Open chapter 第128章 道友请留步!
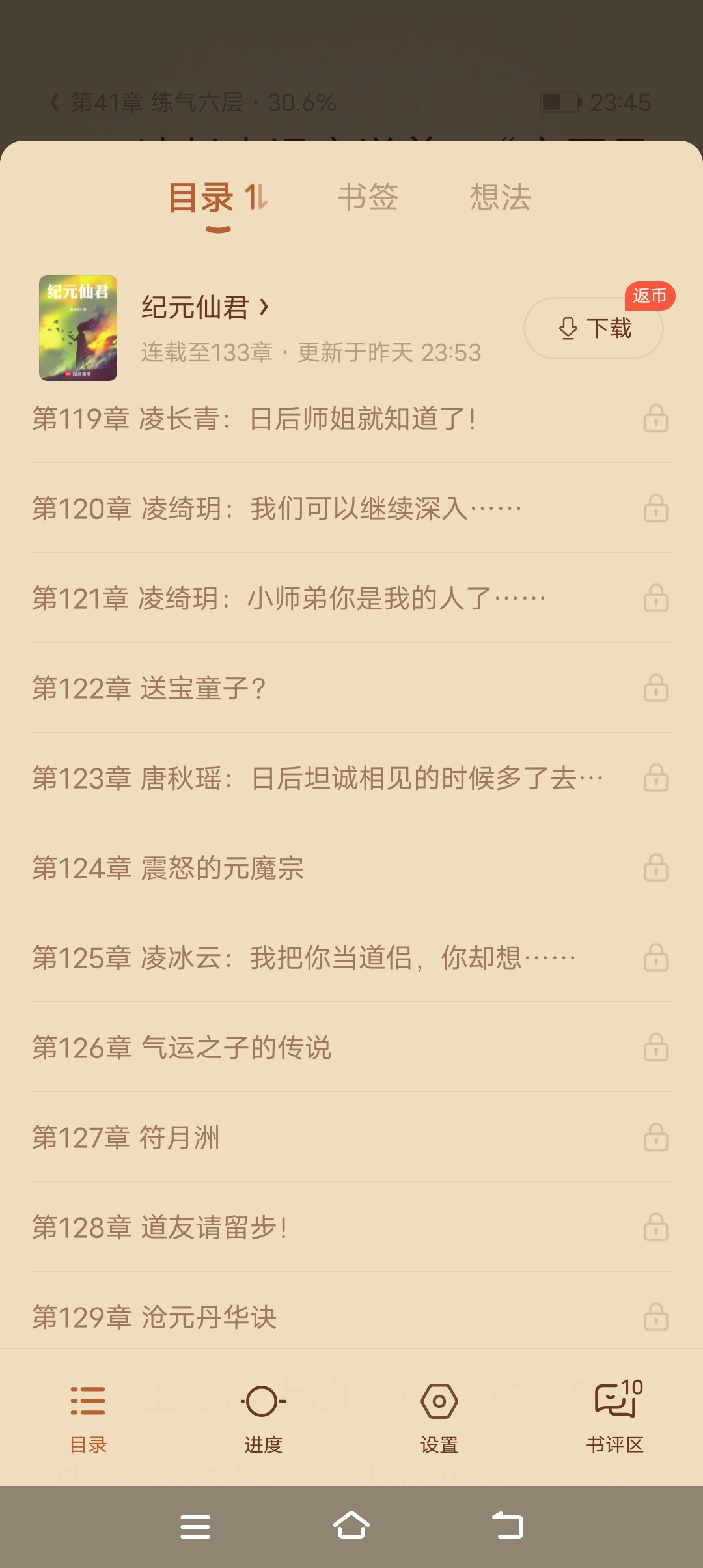The height and width of the screenshot is (1568, 703). point(159,1227)
